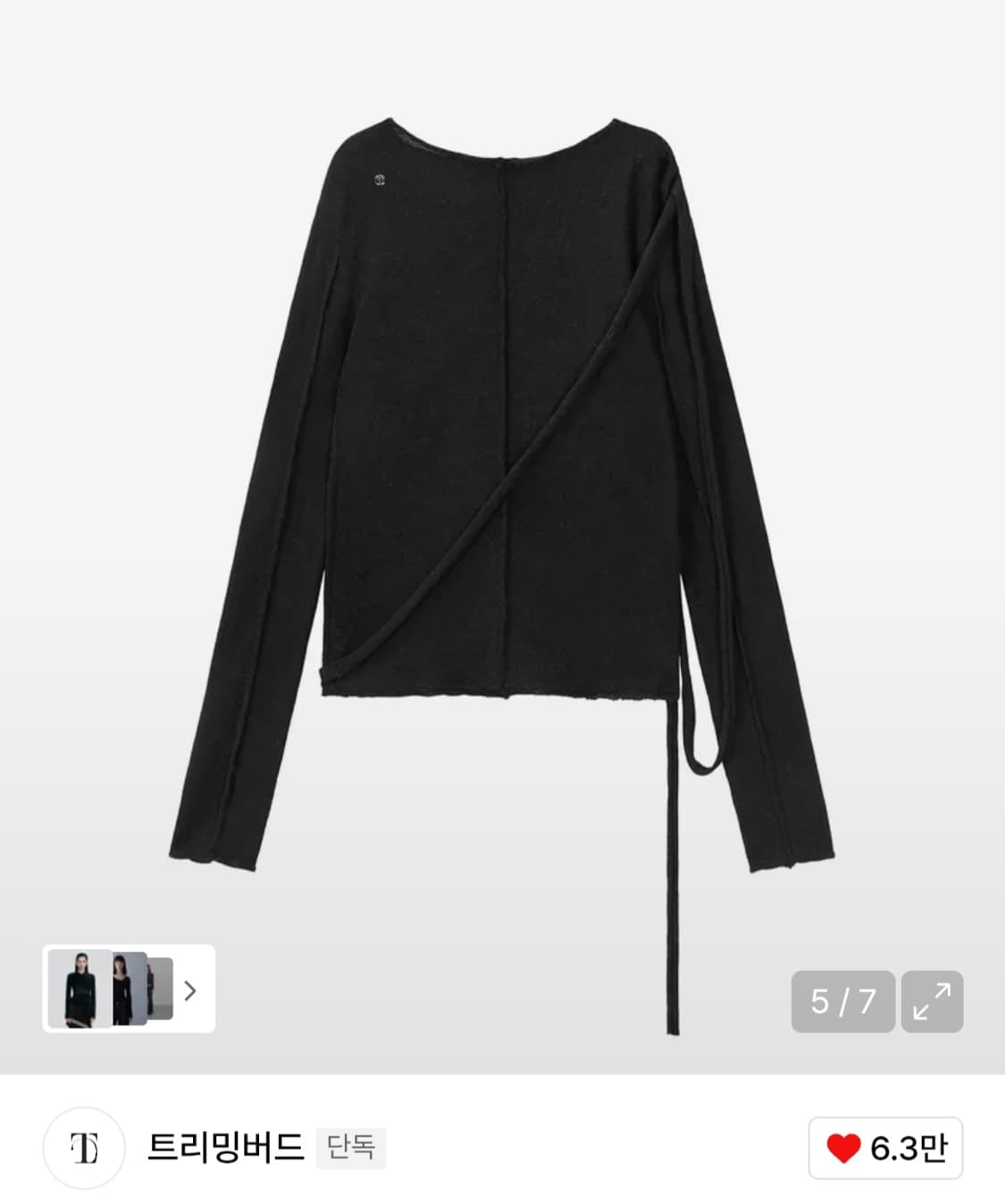The height and width of the screenshot is (1204, 1005).
Task: Expand the product image to fullscreen
Action: point(932,1001)
